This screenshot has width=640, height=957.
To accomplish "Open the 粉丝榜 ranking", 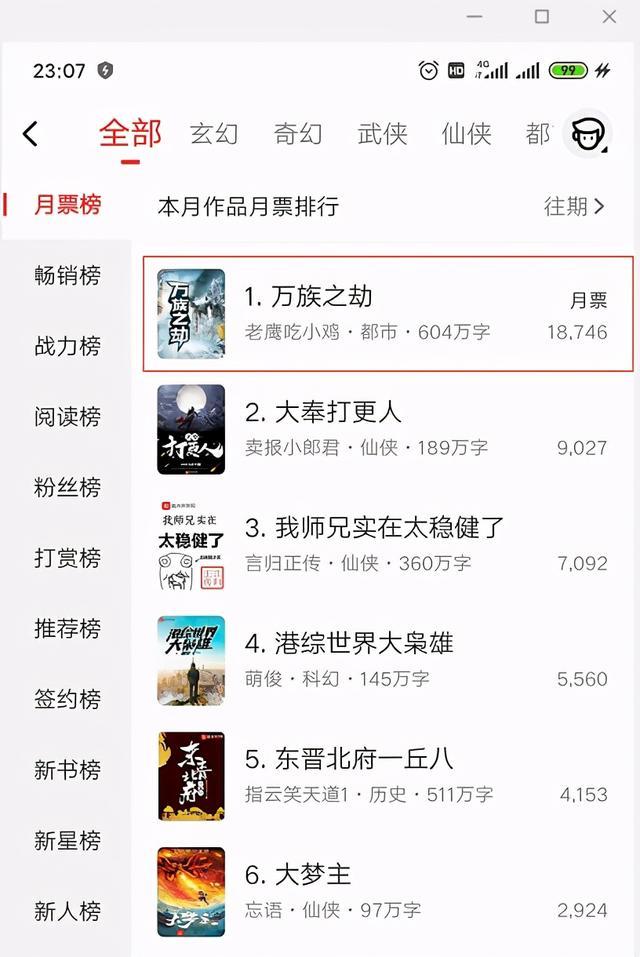I will click(x=67, y=488).
